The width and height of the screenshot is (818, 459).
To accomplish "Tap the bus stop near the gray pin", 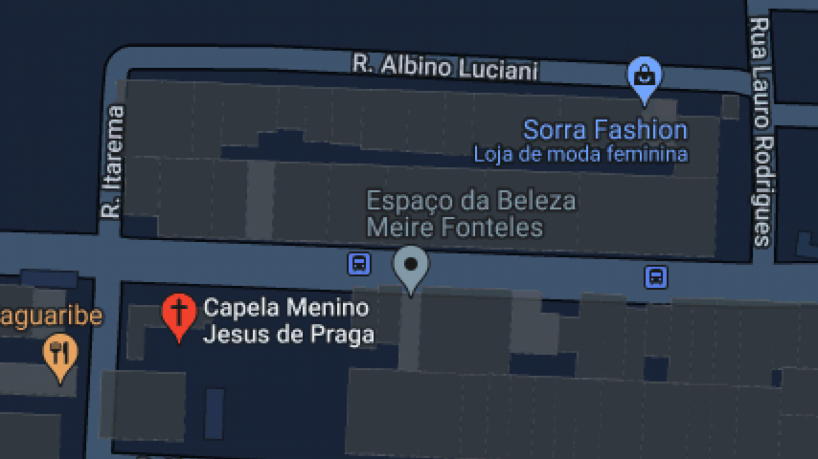I will pos(359,264).
